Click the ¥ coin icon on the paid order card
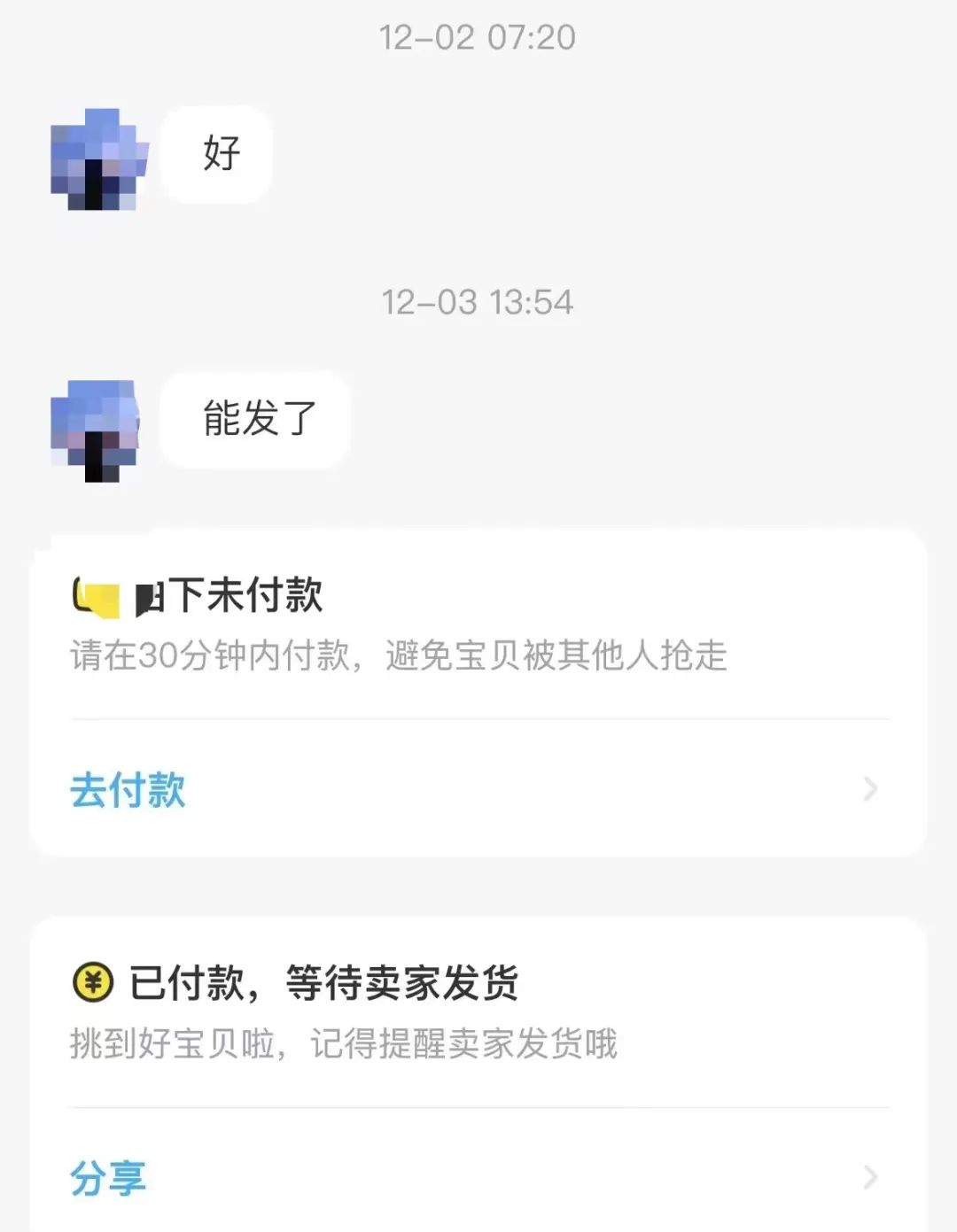 click(x=92, y=981)
